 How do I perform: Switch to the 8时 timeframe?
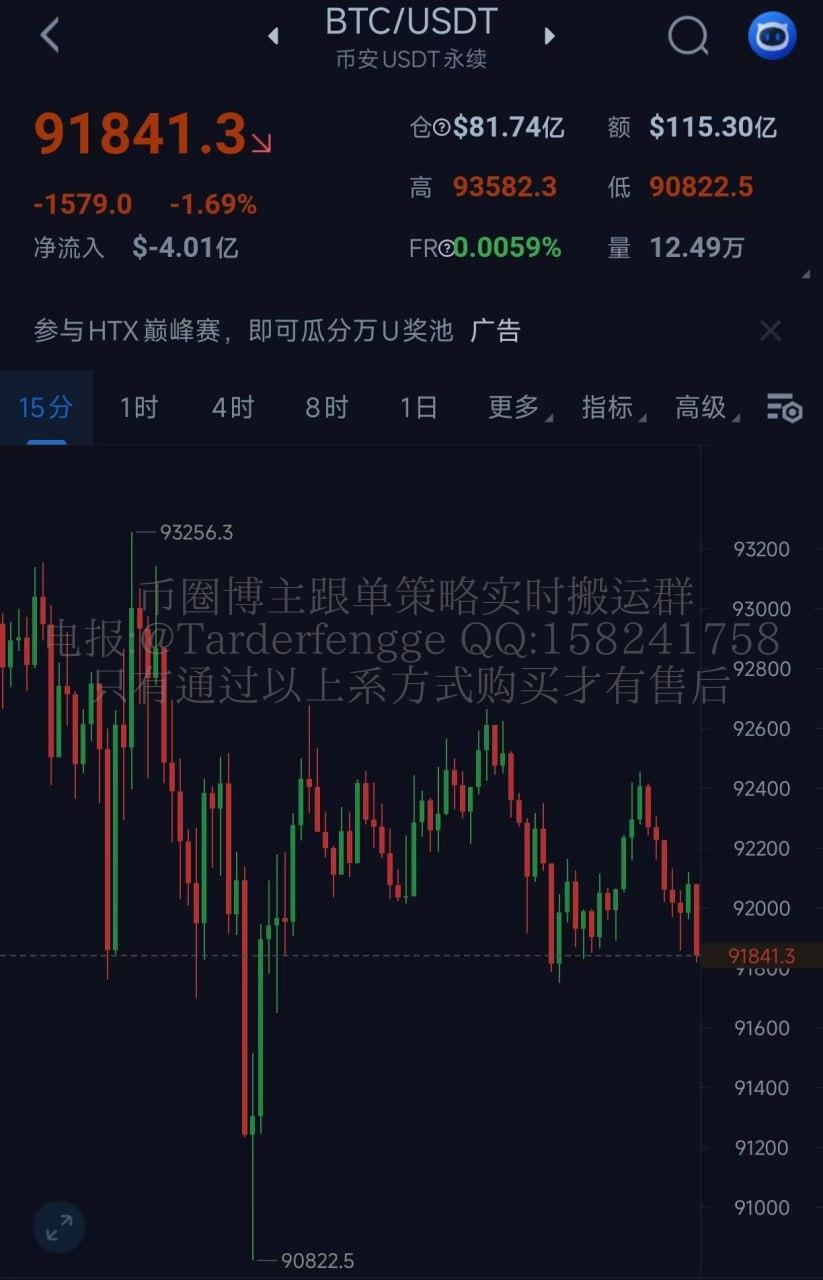pyautogui.click(x=326, y=408)
